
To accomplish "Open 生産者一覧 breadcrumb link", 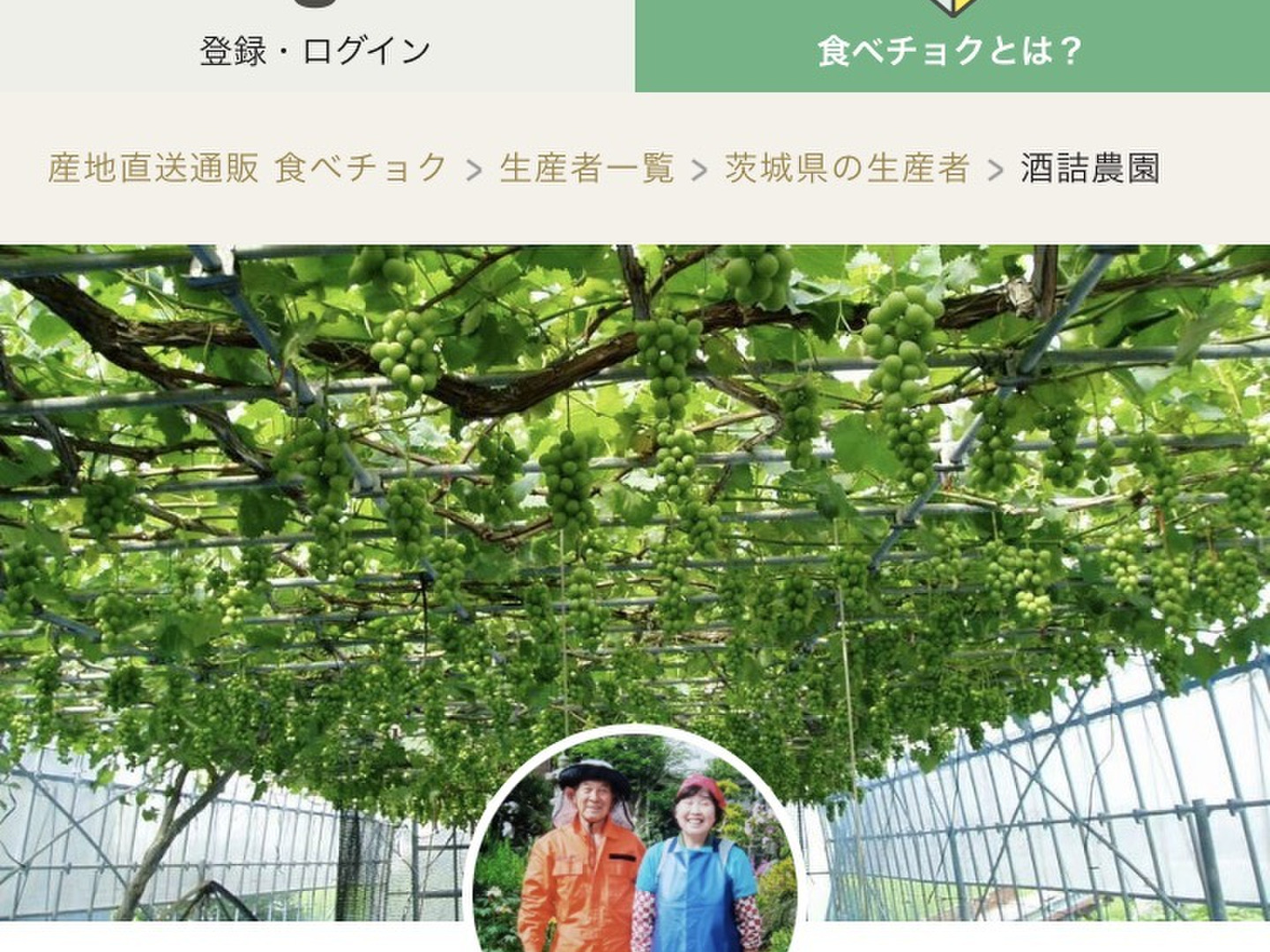I will click(x=586, y=167).
